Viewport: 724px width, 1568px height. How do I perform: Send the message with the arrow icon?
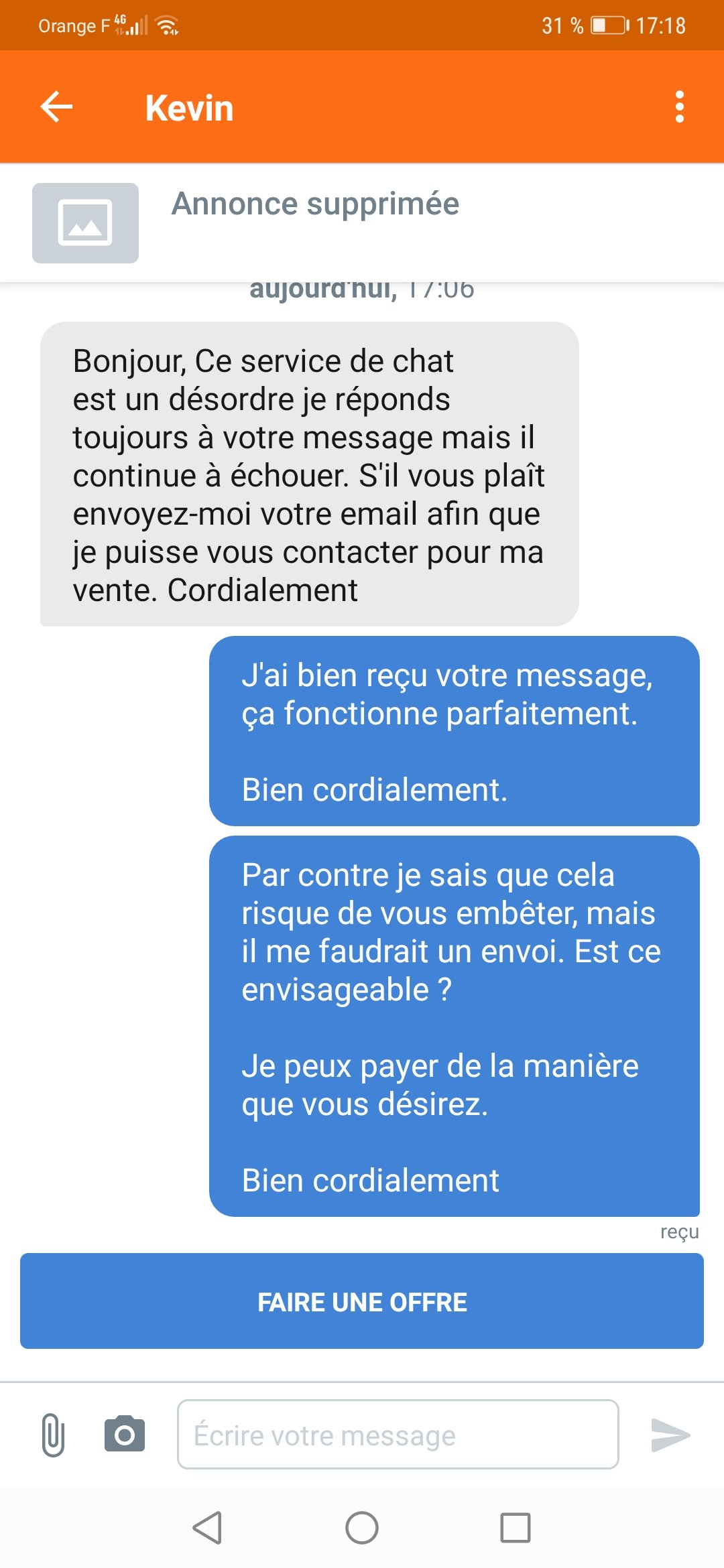click(670, 1435)
